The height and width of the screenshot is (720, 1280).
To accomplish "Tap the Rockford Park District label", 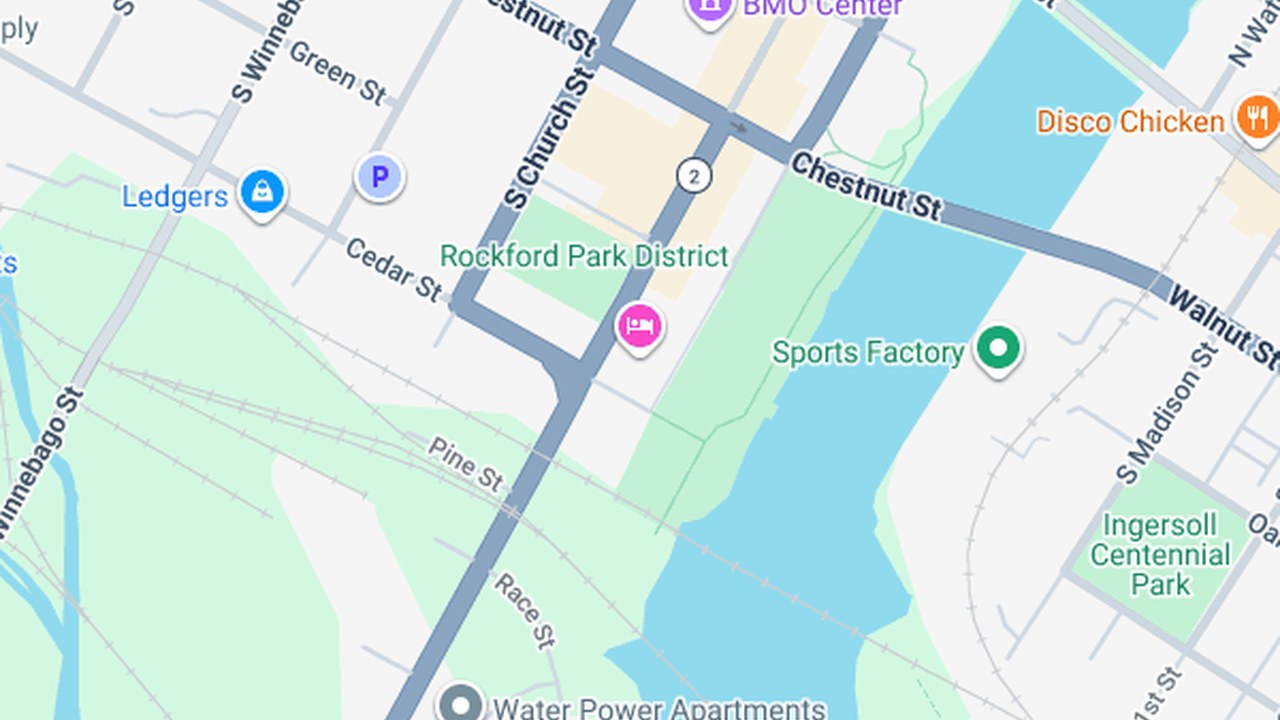I will [x=584, y=256].
